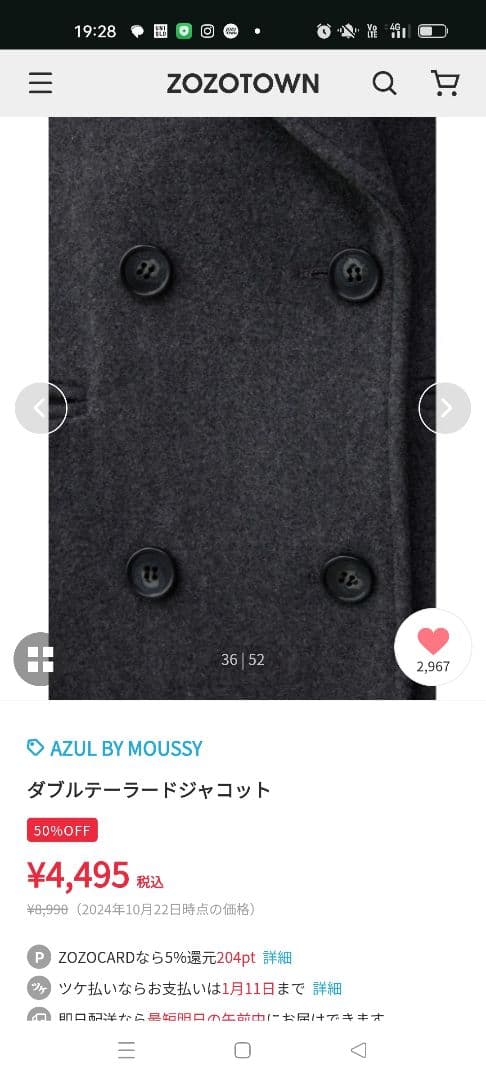Open recent apps from navigation bar
Viewport: 486px width, 1080px height.
[x=126, y=1050]
